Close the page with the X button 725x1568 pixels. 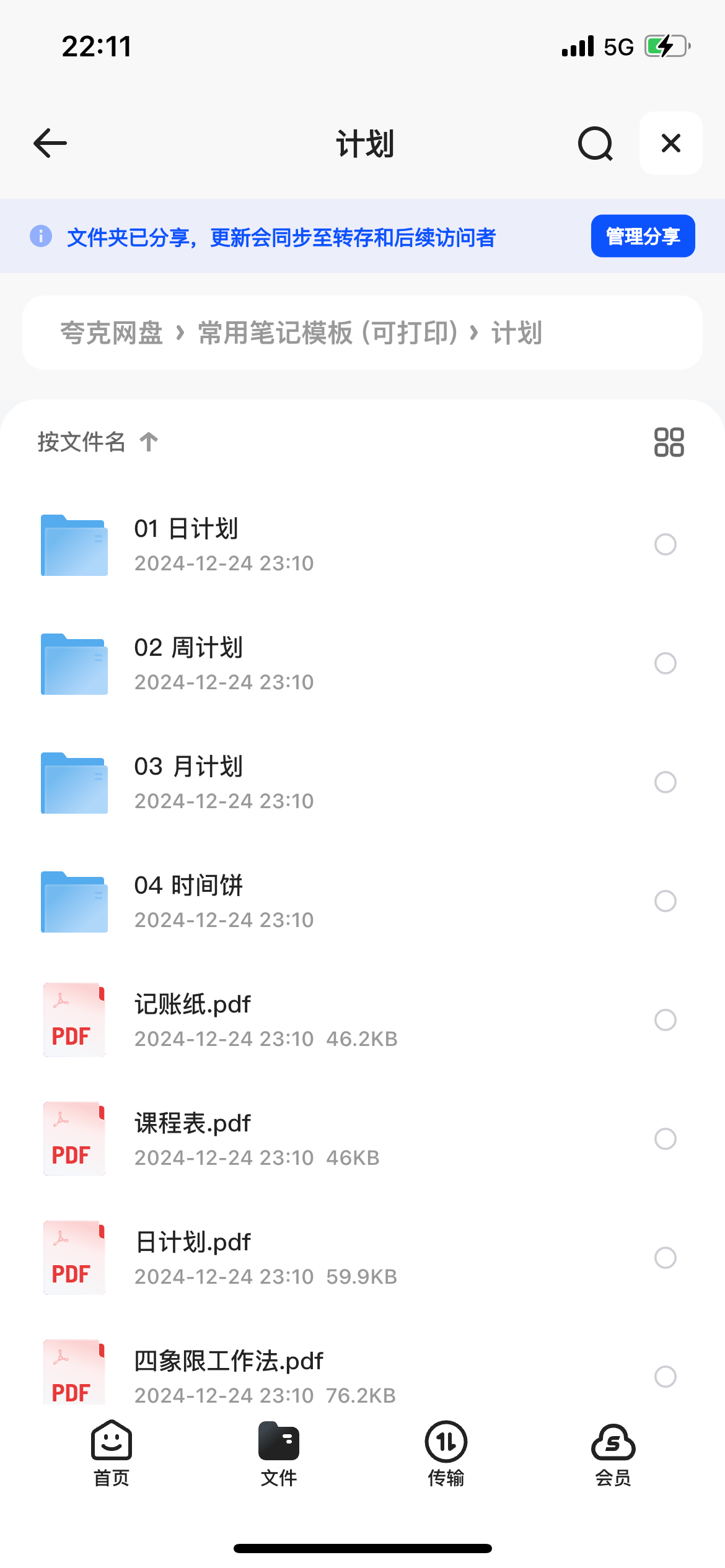click(x=670, y=144)
